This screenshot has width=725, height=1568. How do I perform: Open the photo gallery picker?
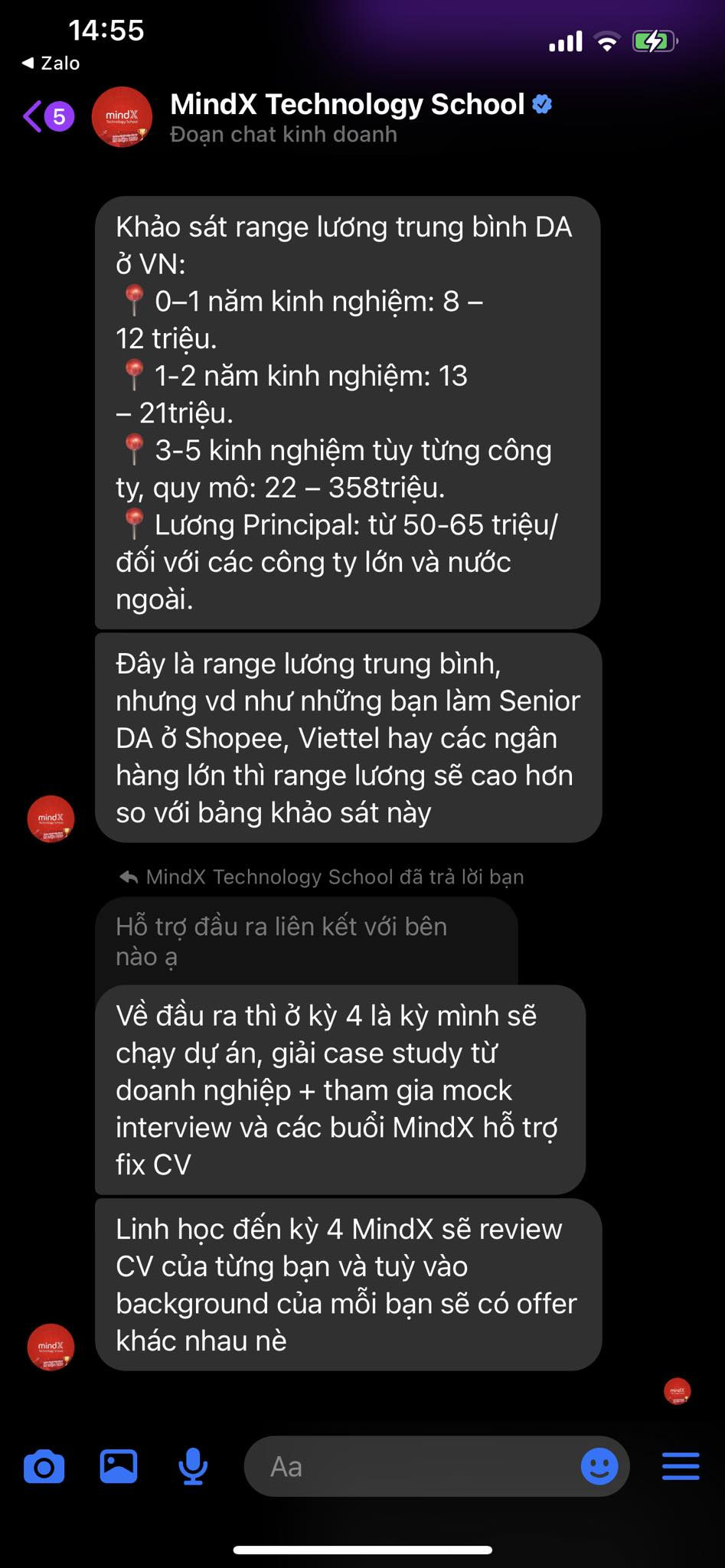pyautogui.click(x=119, y=1467)
